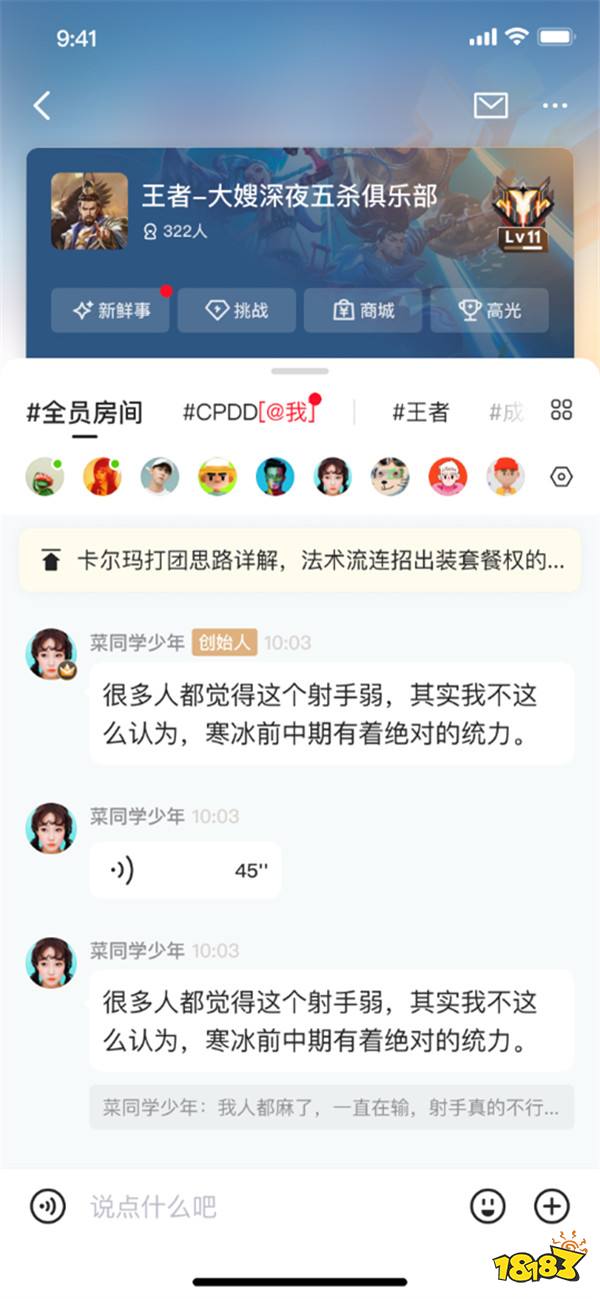Open 高光 highlights

coord(489,311)
